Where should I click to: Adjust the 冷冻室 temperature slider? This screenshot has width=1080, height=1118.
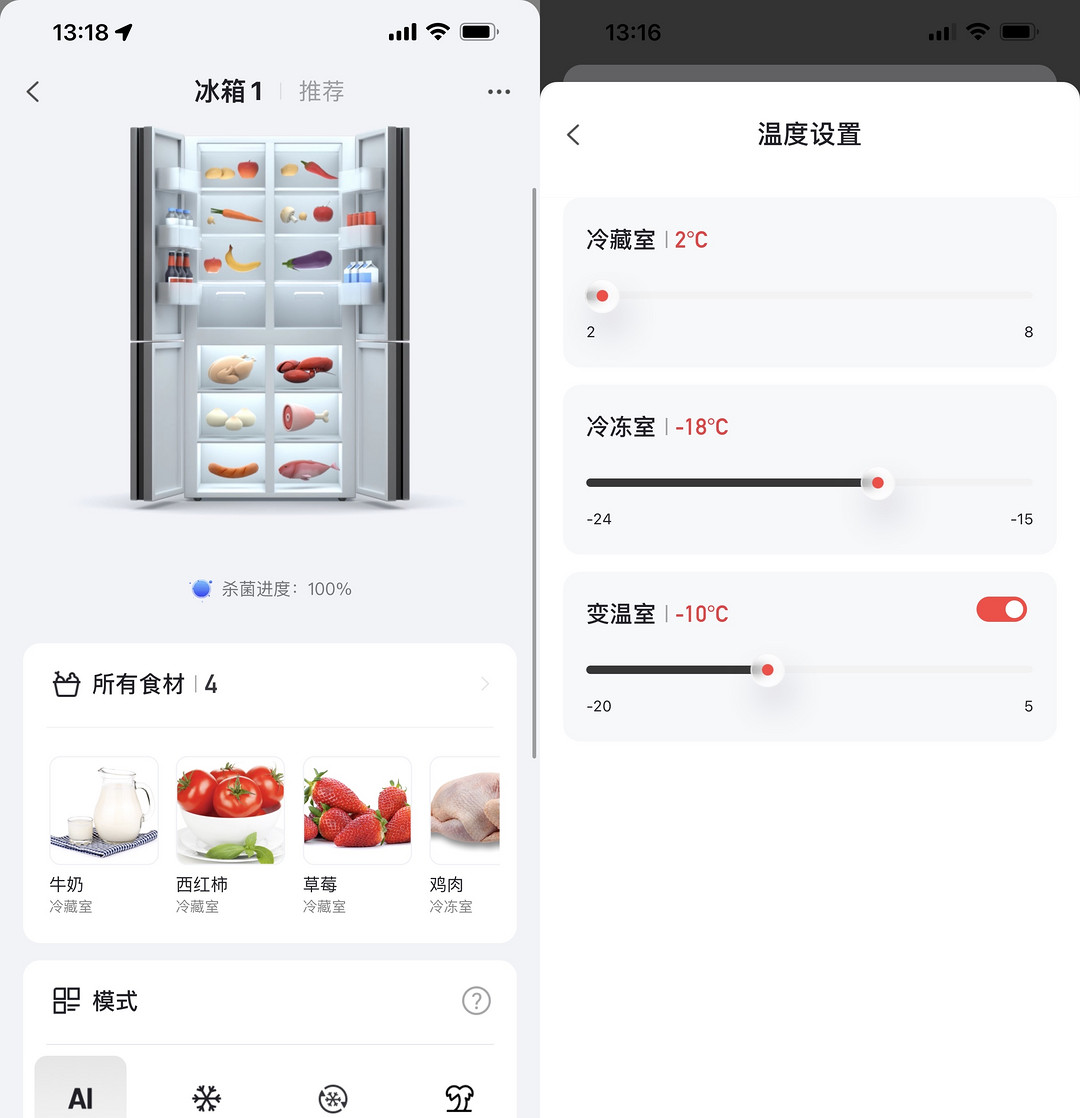coord(877,483)
